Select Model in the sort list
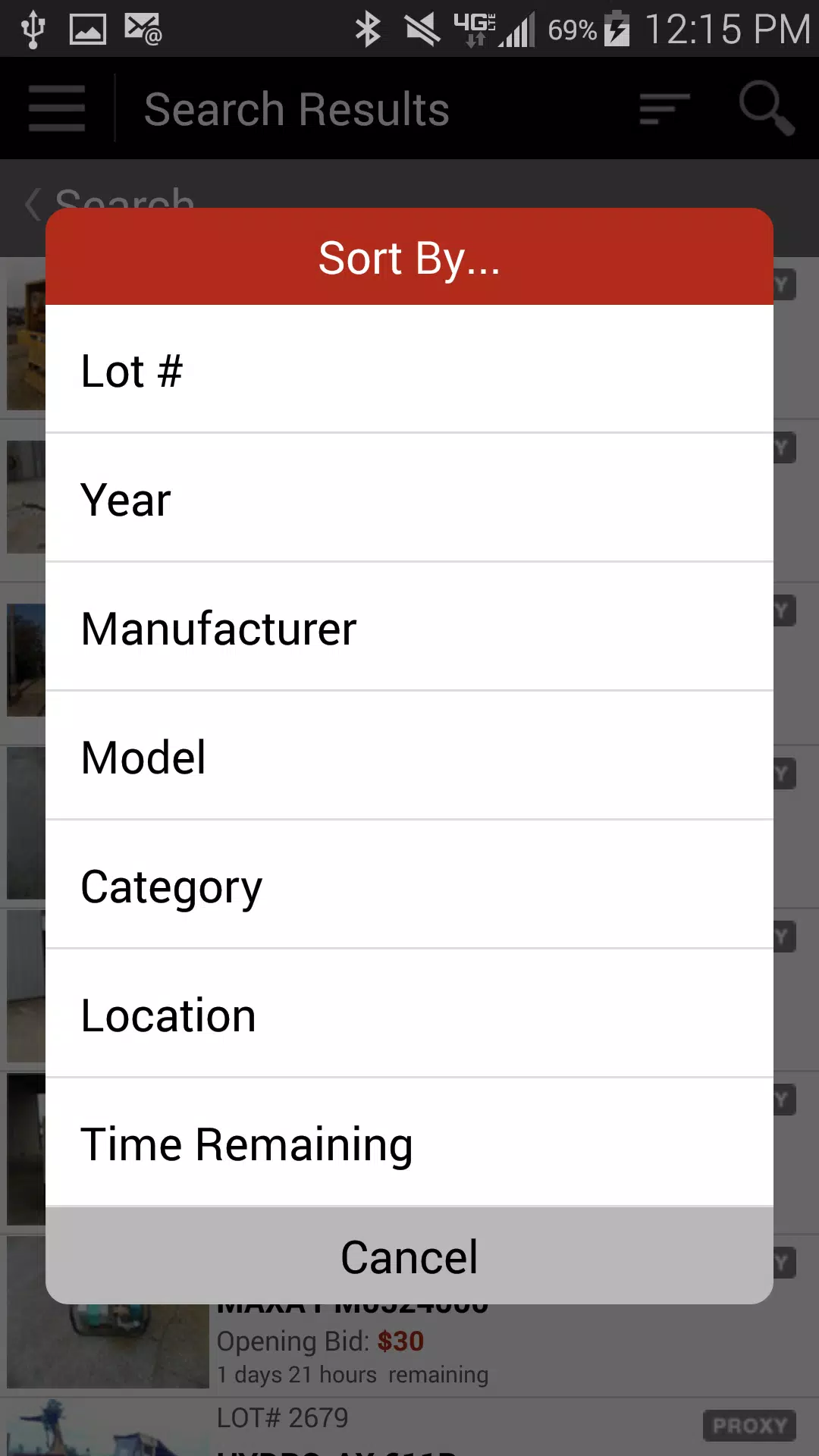 pos(409,756)
